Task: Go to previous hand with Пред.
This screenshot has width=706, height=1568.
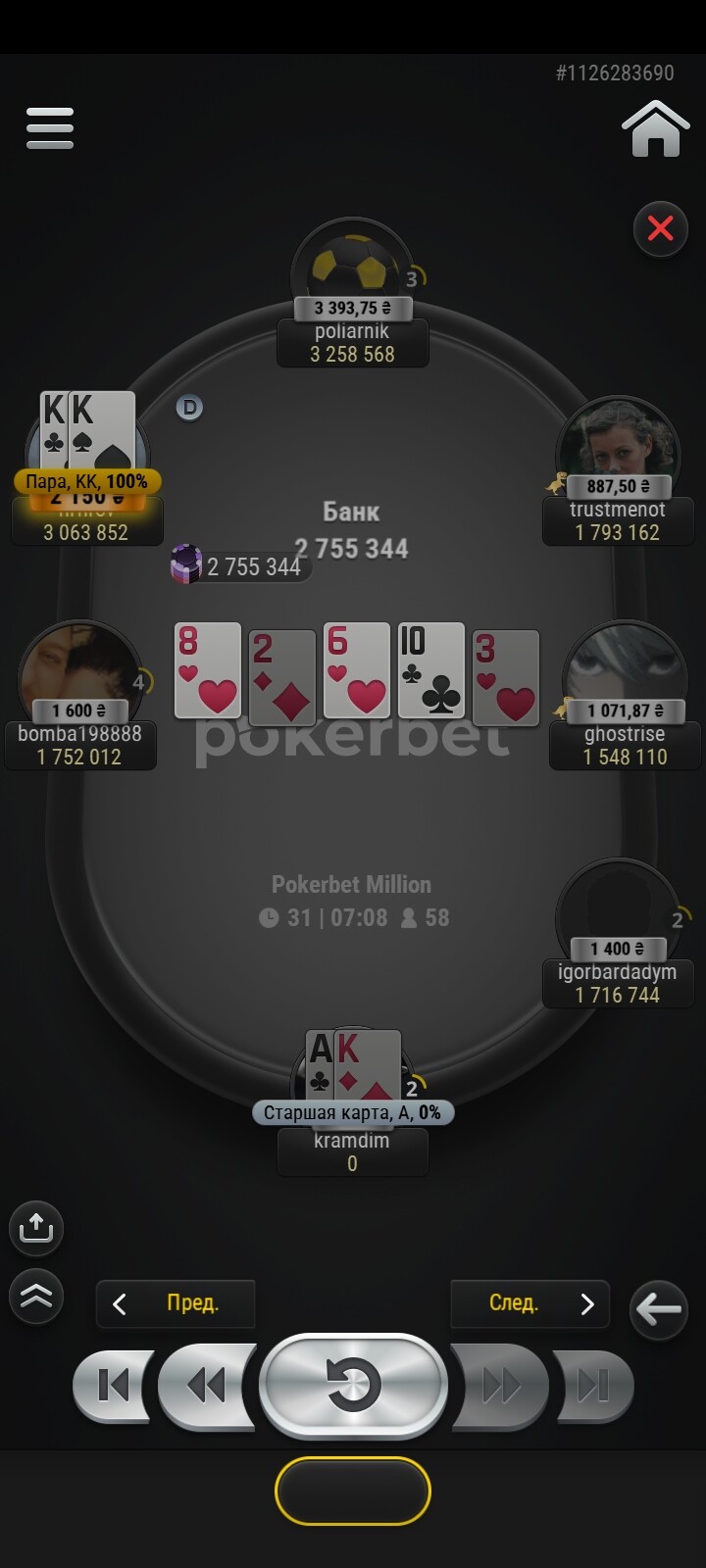Action: pos(176,1303)
